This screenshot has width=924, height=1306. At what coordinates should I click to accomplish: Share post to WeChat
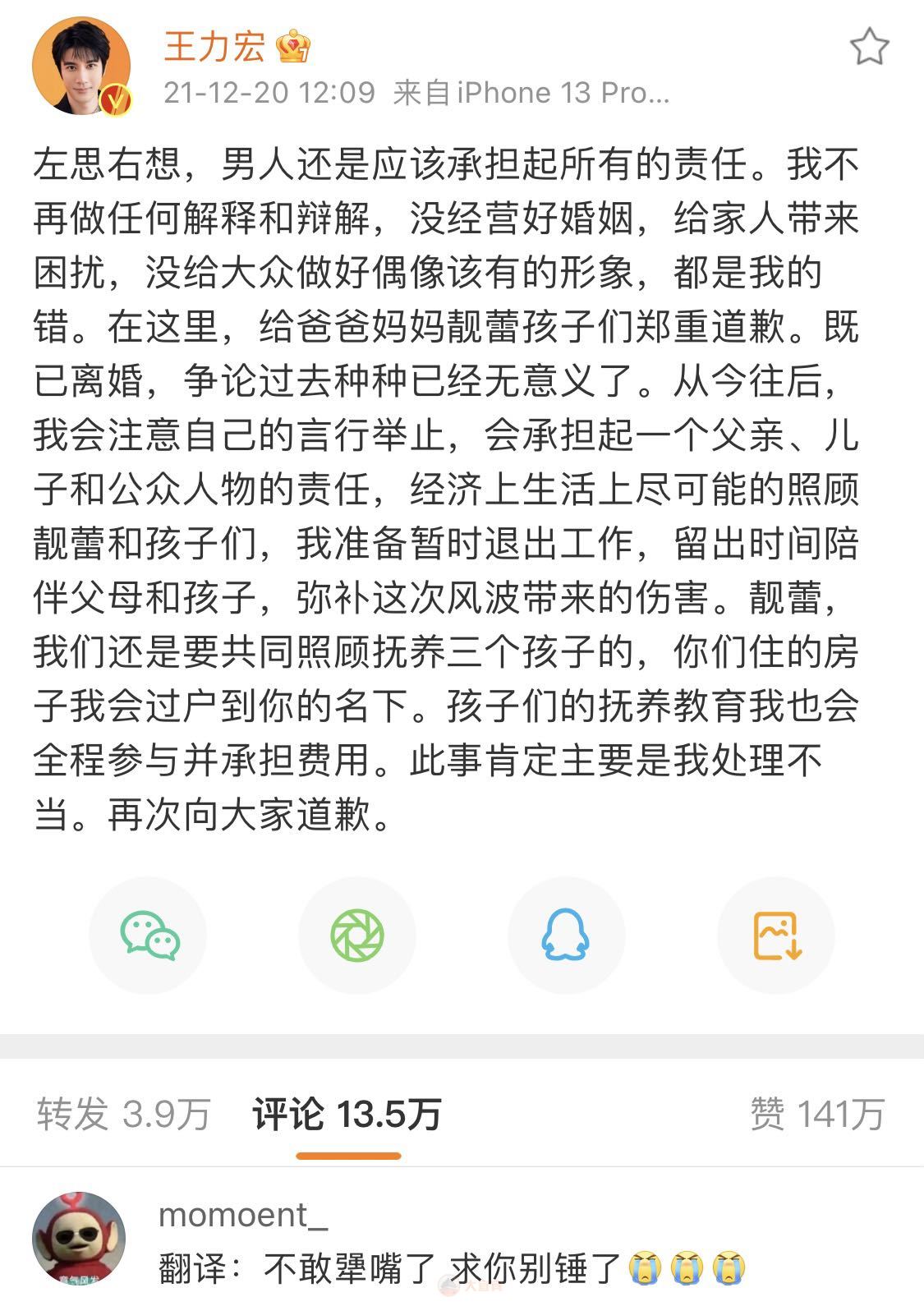click(x=149, y=936)
